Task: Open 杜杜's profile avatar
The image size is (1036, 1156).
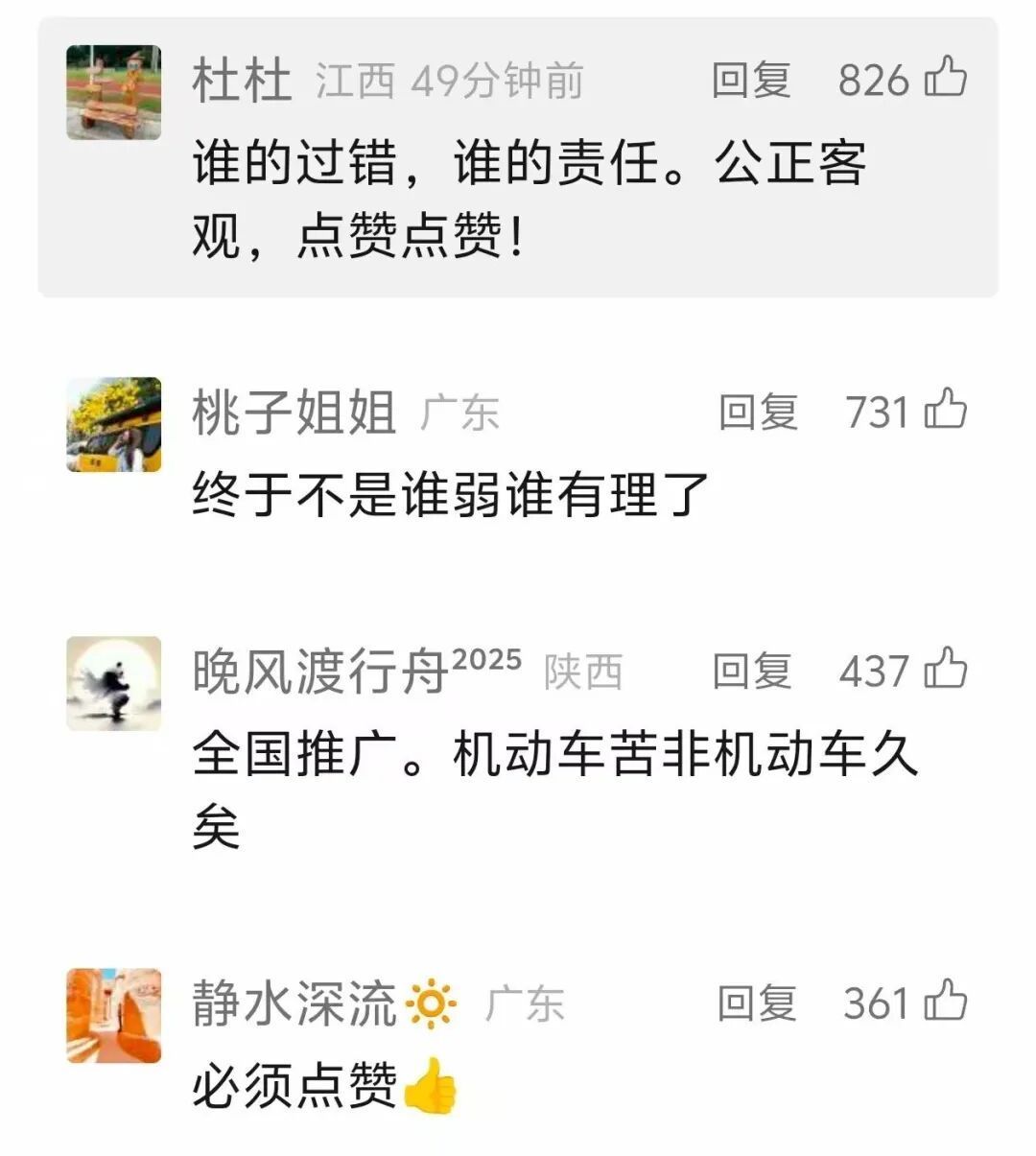Action: [x=113, y=93]
